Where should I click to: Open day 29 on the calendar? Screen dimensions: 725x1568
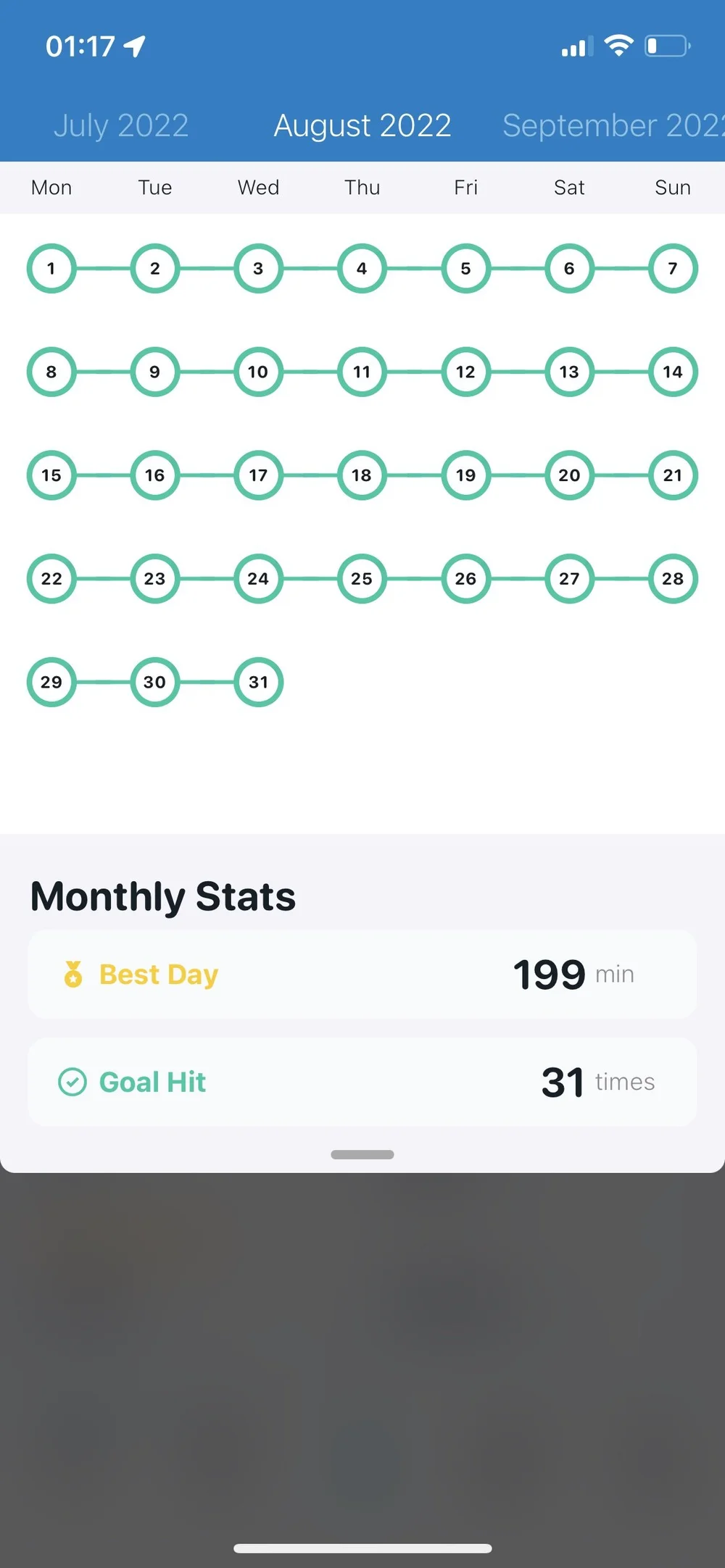[51, 682]
